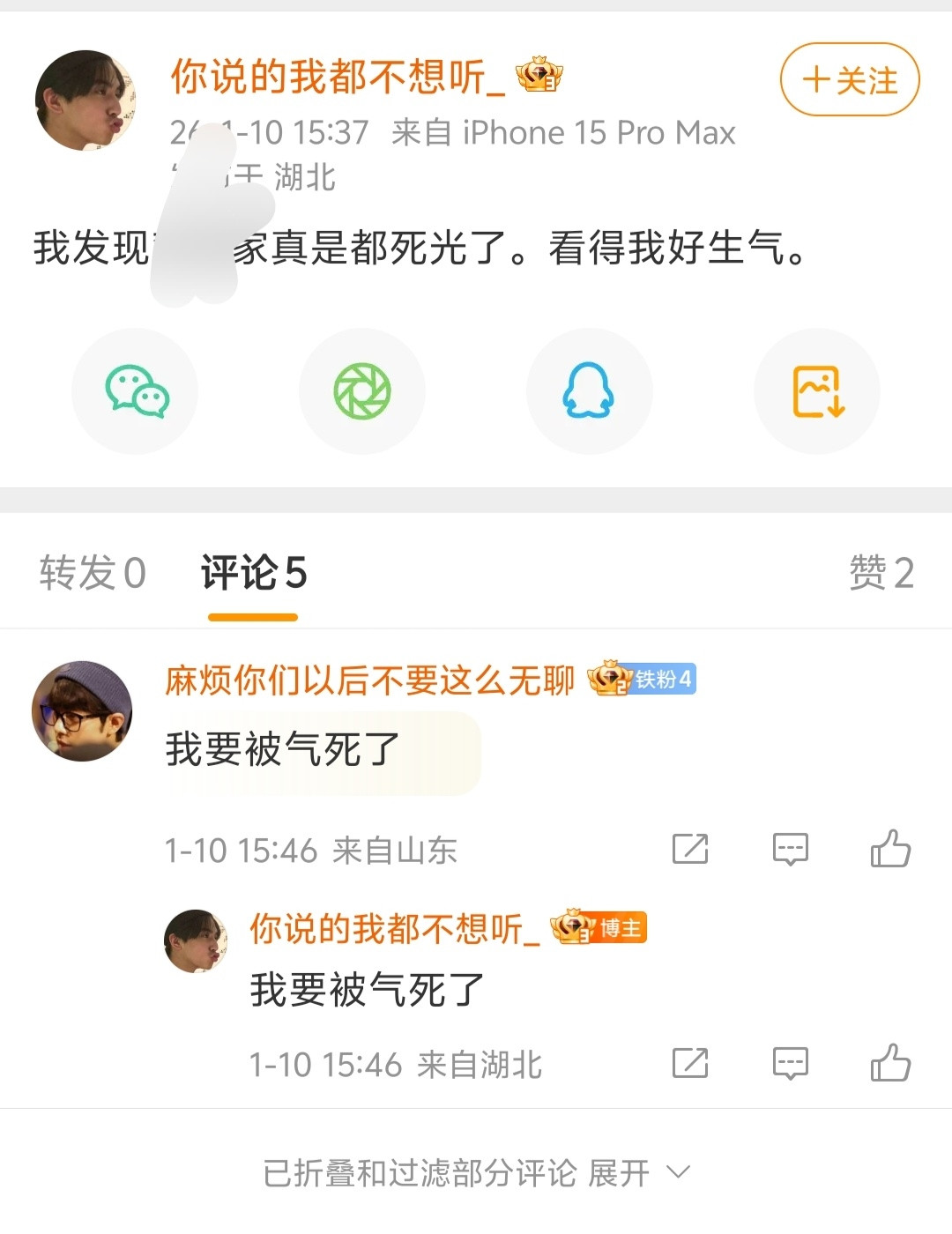Open the post author's profile picture
Screen dimensions: 952x1234
tap(86, 100)
